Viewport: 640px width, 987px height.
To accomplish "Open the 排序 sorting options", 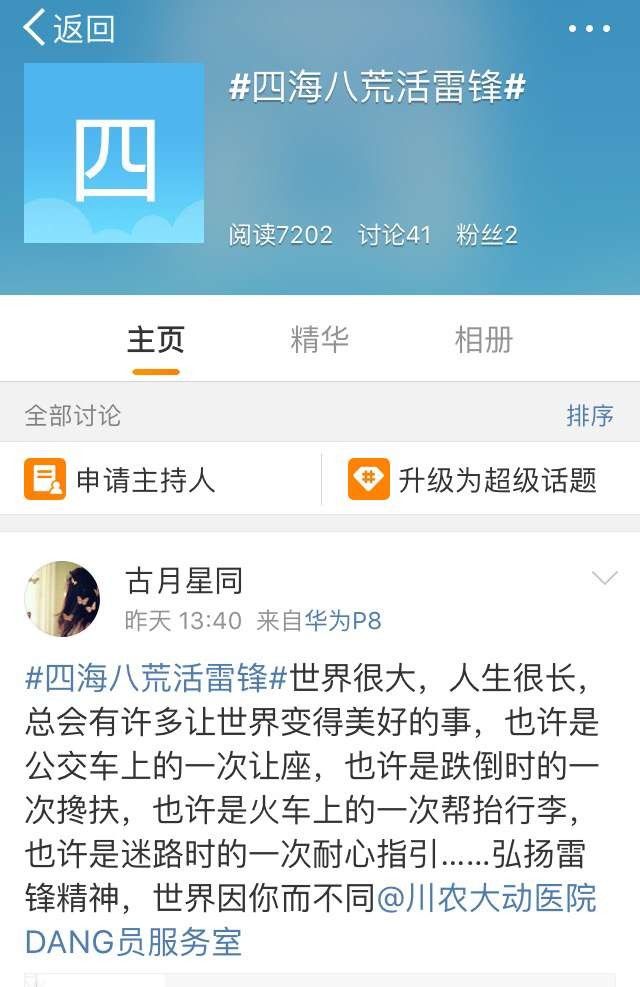I will 589,415.
